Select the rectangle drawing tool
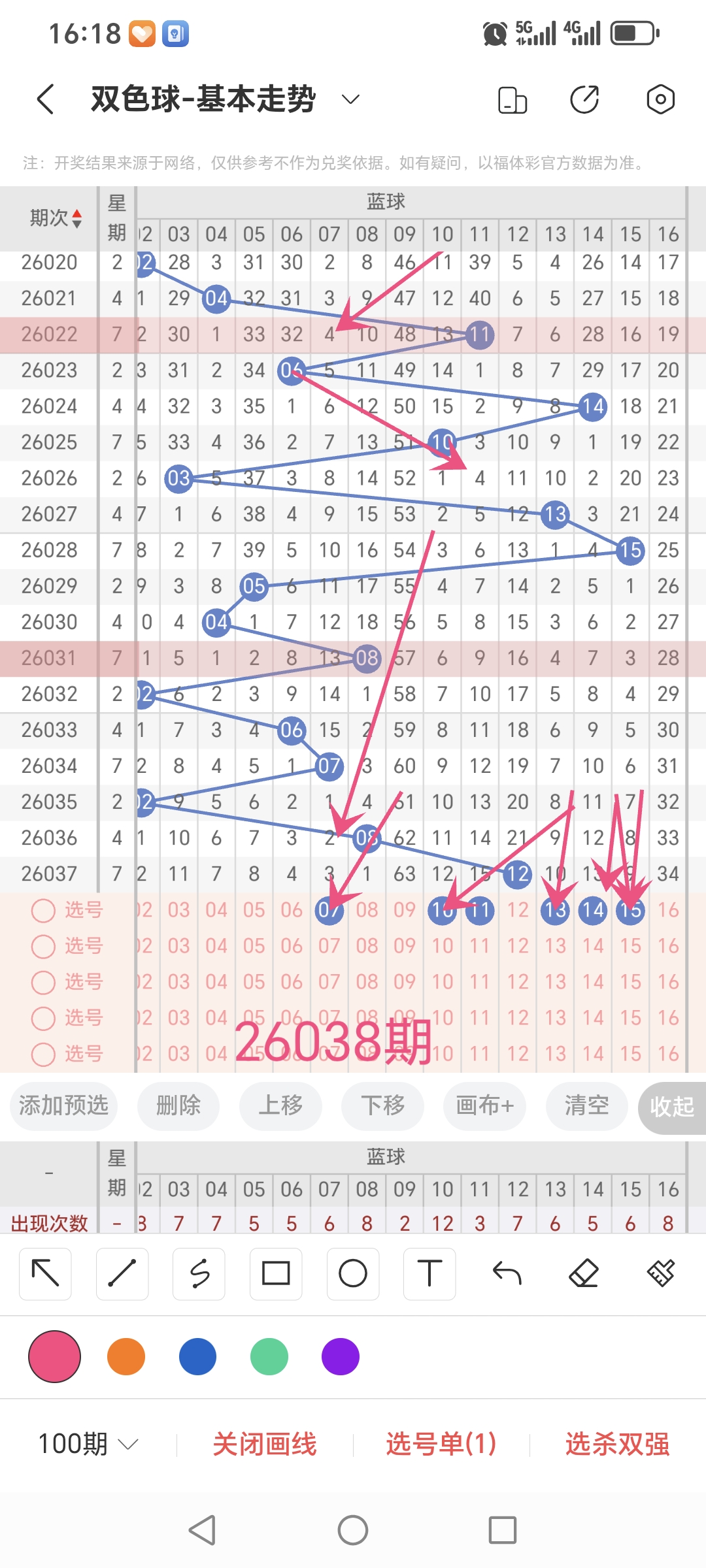The width and height of the screenshot is (706, 1568). pos(275,1273)
